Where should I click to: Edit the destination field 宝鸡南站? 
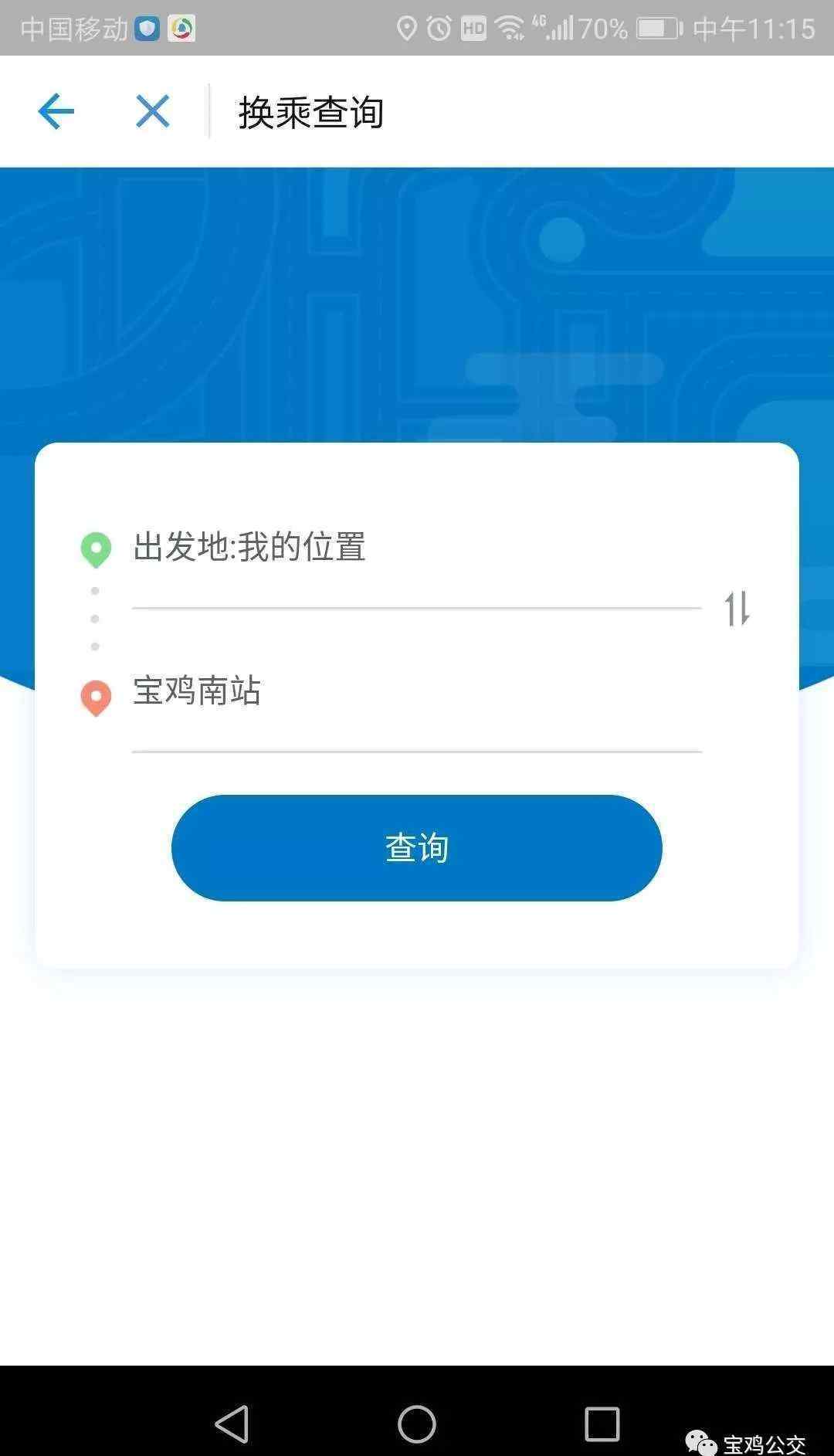point(416,692)
